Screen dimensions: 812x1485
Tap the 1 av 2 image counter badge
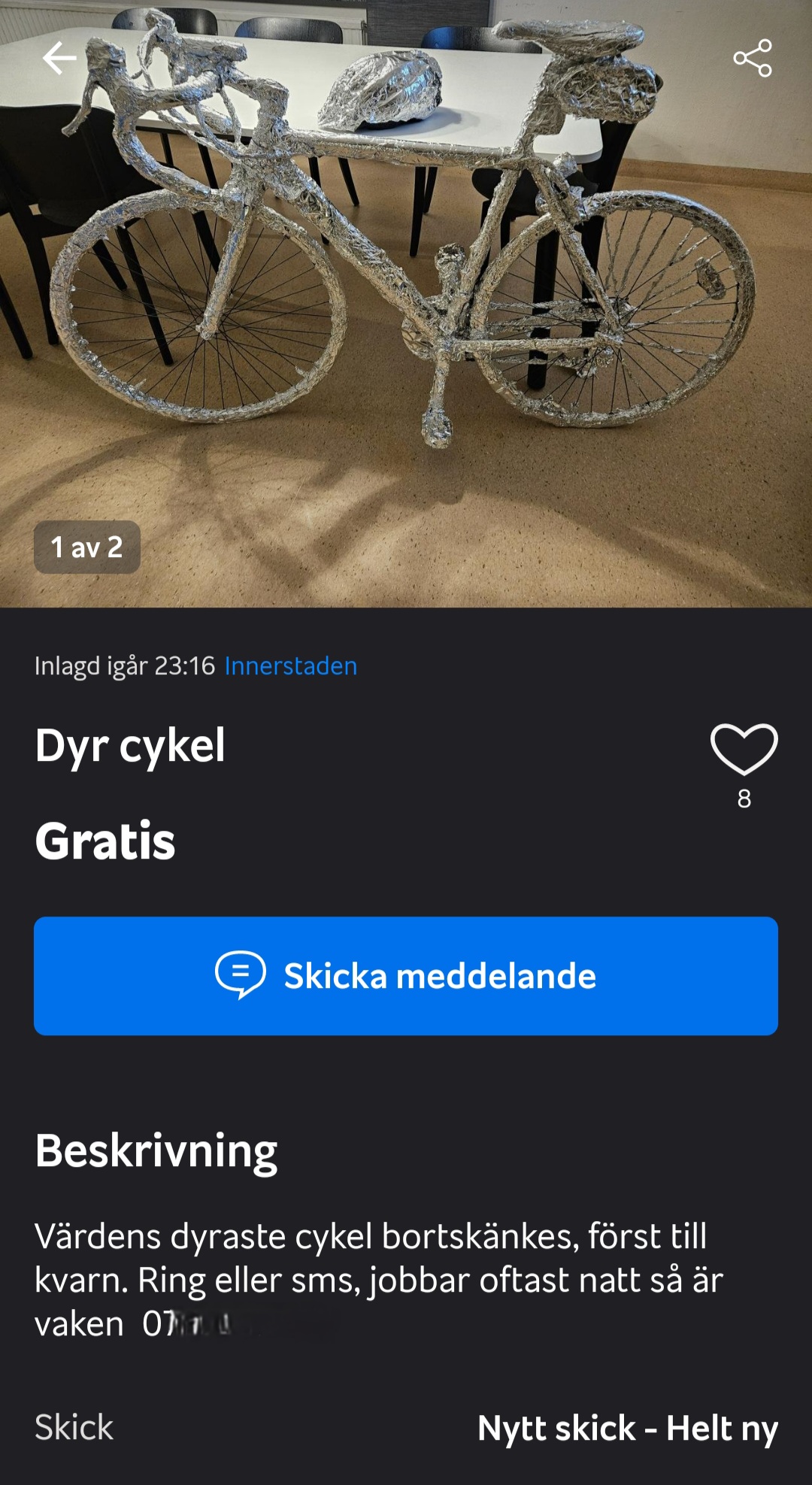coord(86,548)
